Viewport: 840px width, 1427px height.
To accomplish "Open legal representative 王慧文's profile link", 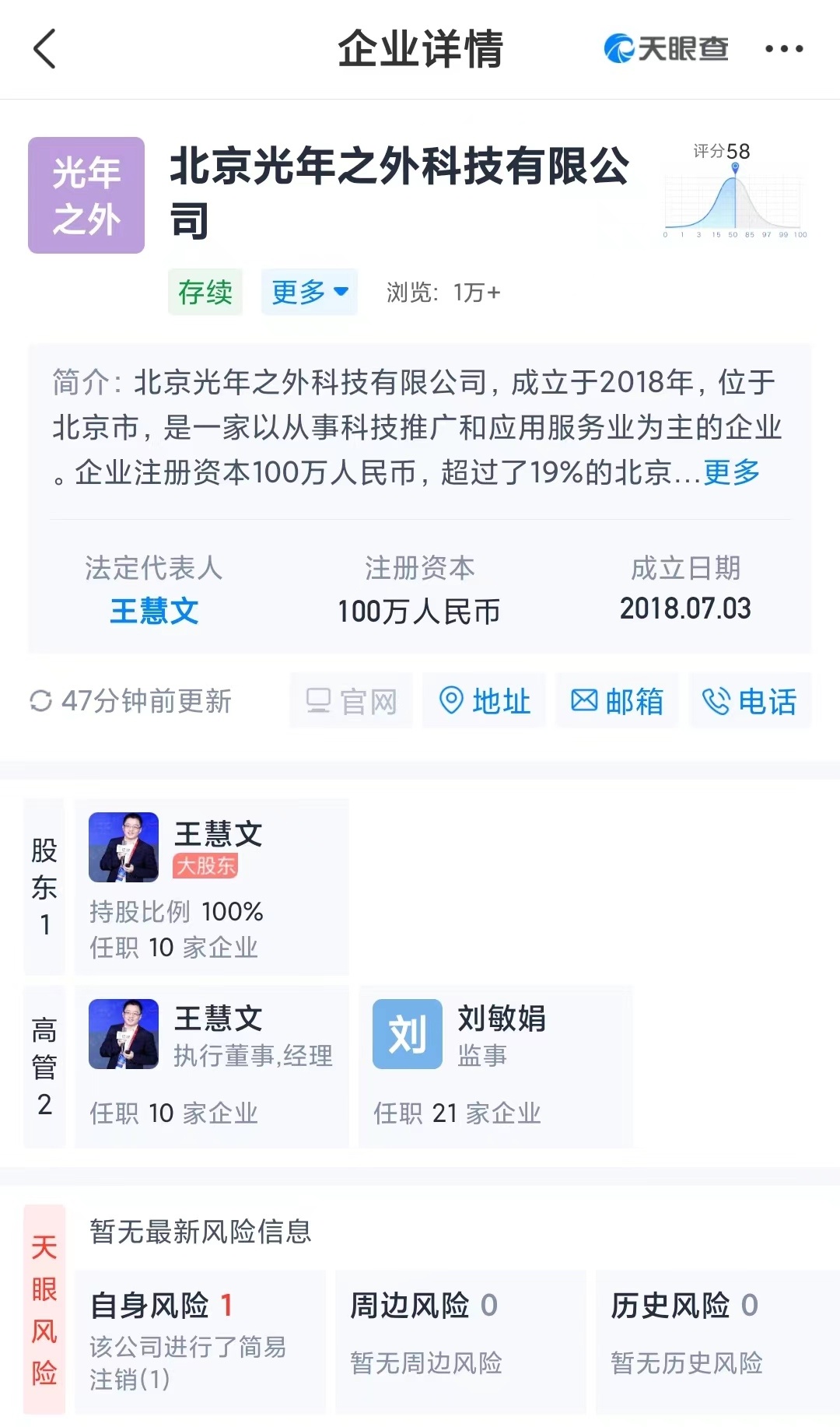I will [x=154, y=612].
